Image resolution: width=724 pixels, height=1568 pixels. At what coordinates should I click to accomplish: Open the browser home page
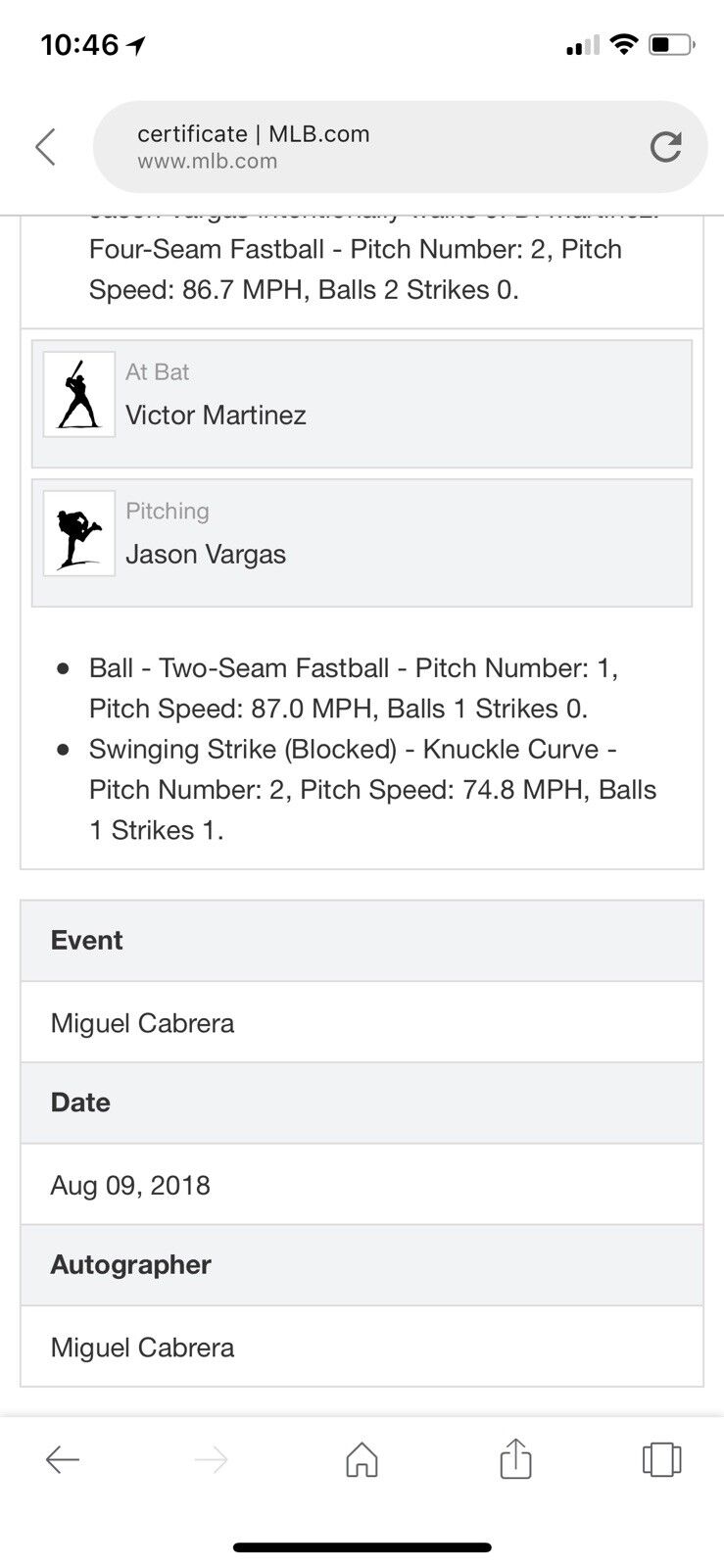click(x=362, y=1459)
